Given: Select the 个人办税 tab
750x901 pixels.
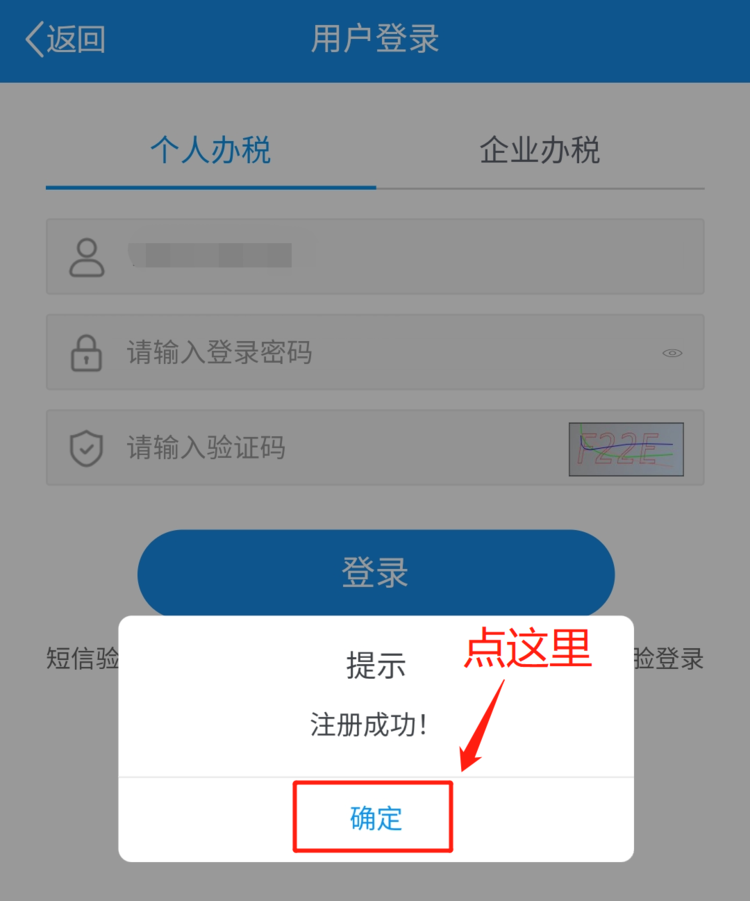Looking at the screenshot, I should [211, 151].
